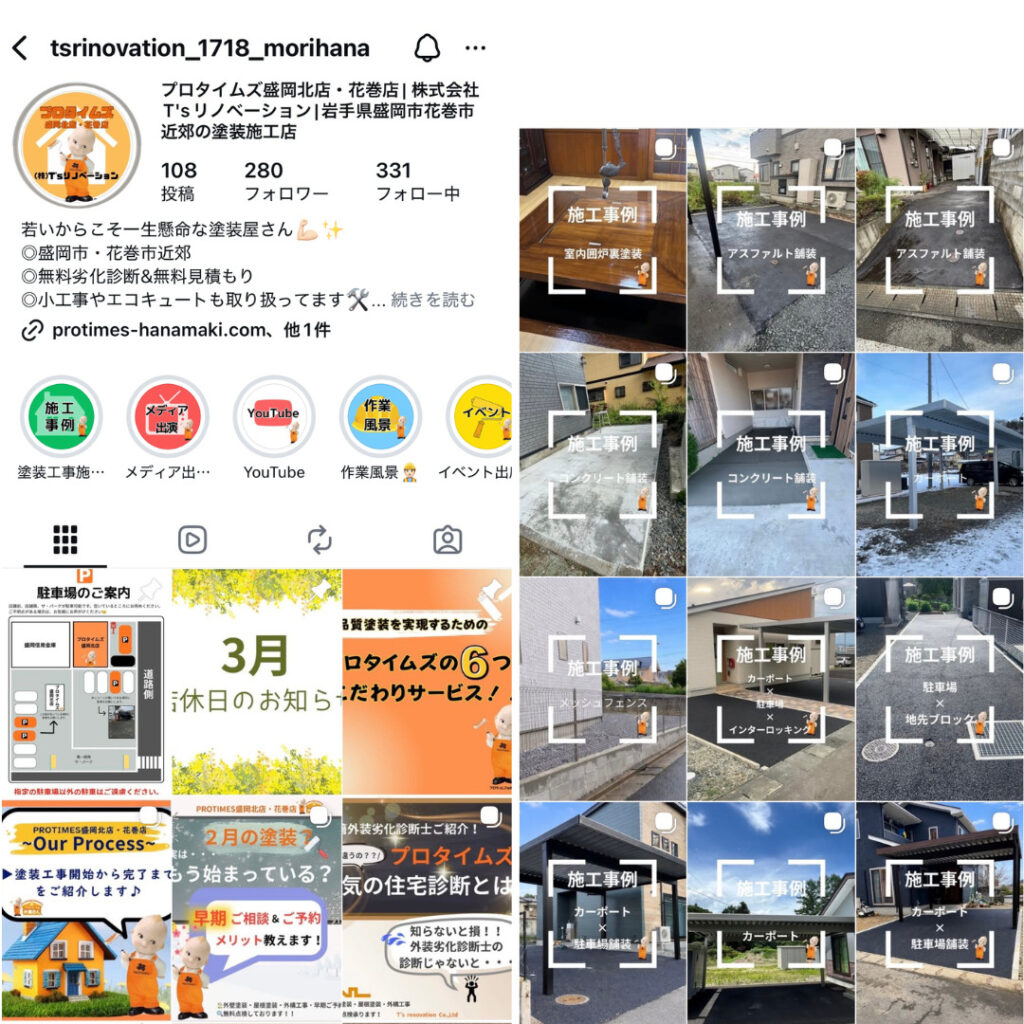
Task: Open the YouTube story highlight
Action: point(273,417)
